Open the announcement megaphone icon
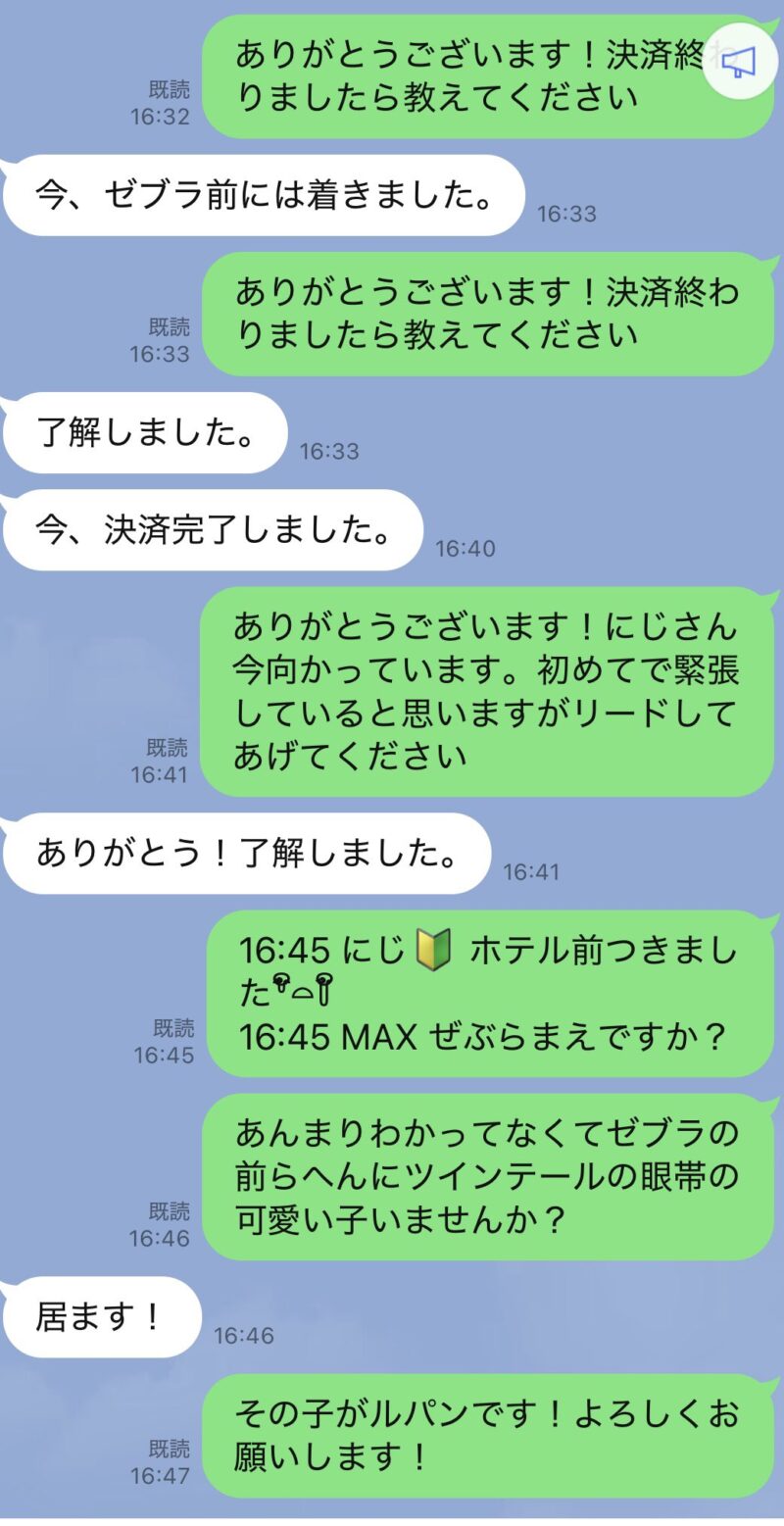This screenshot has width=784, height=1526. point(740,62)
